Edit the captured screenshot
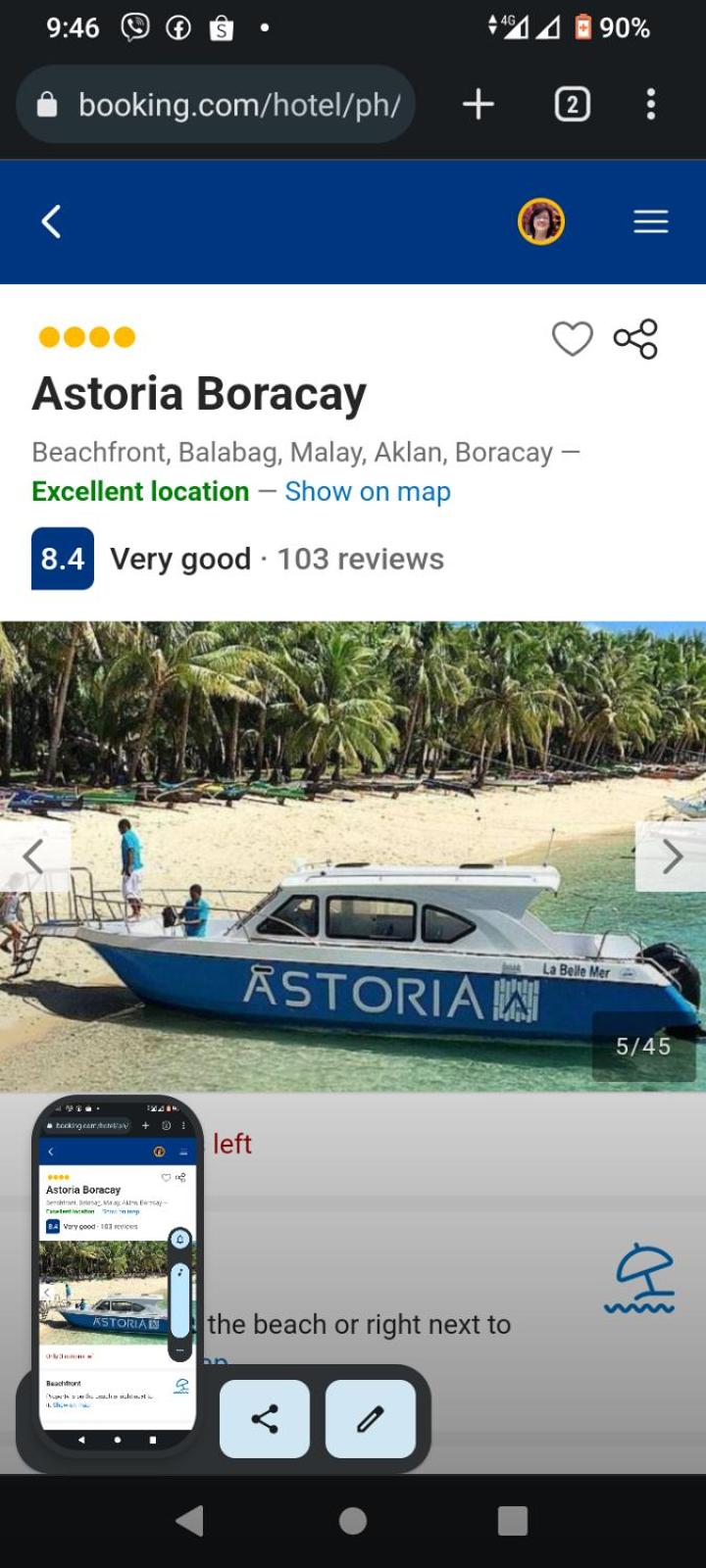The width and height of the screenshot is (706, 1568). coord(370,1418)
